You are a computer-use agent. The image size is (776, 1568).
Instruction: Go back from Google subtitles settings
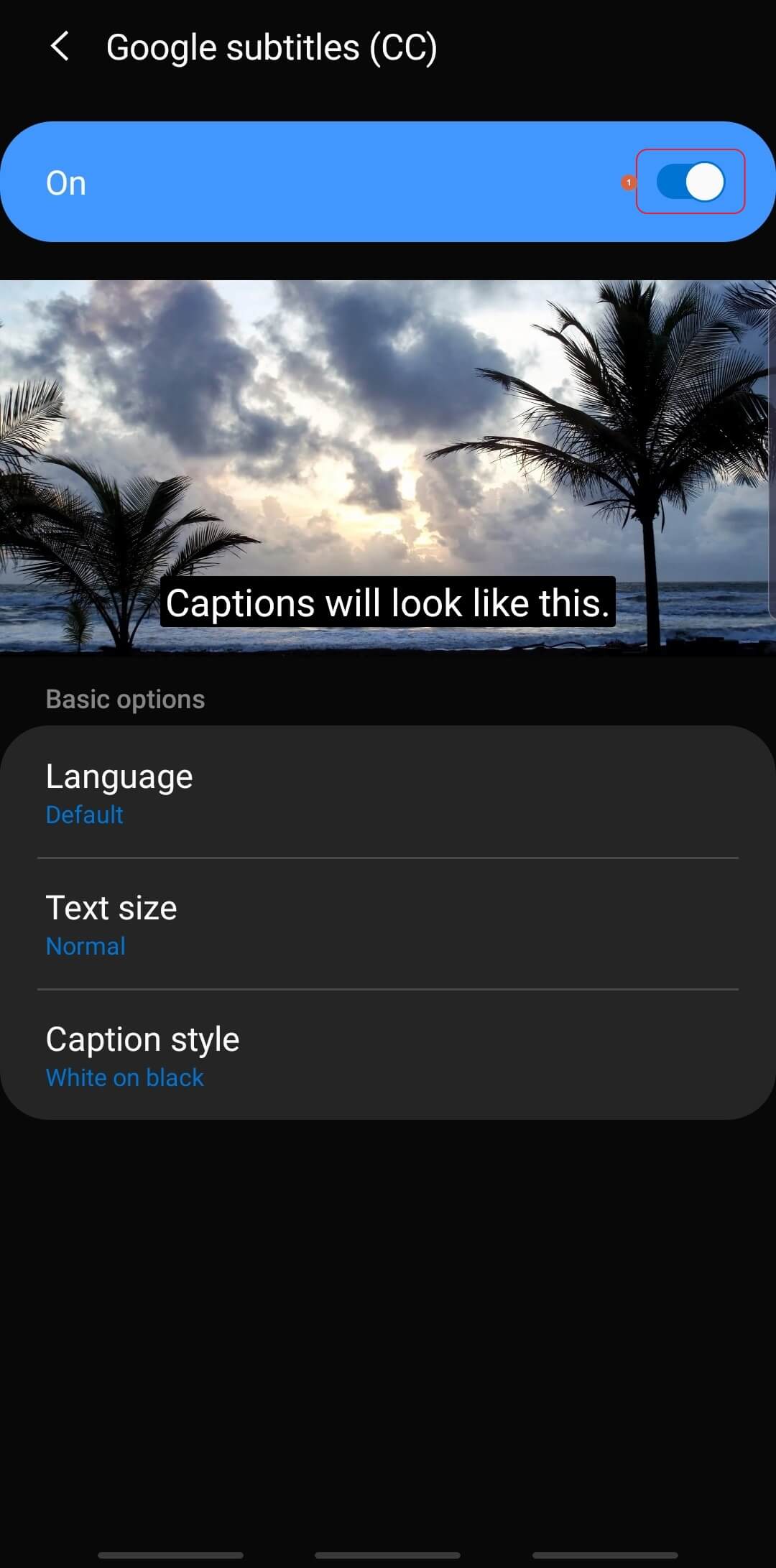click(x=60, y=47)
